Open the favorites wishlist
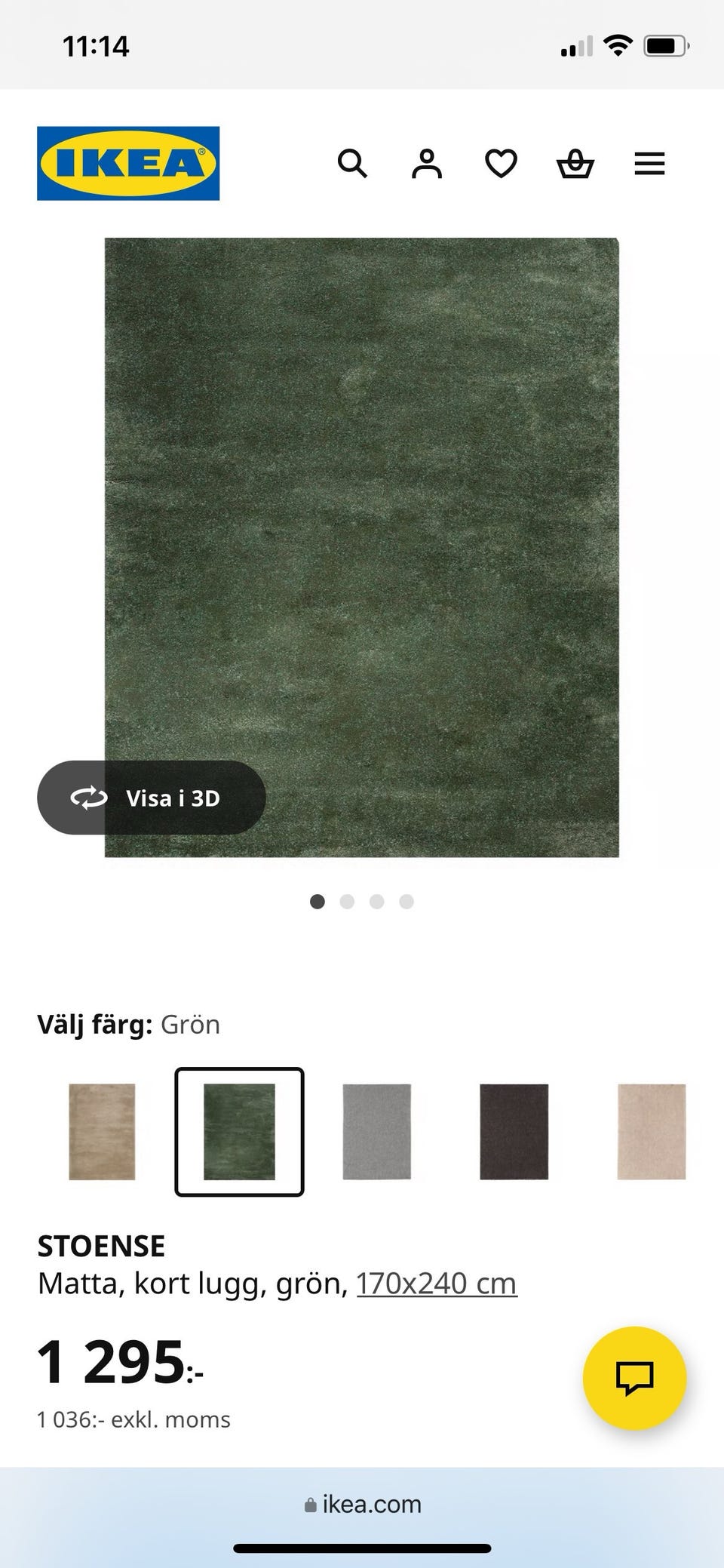This screenshot has width=724, height=1568. (500, 164)
